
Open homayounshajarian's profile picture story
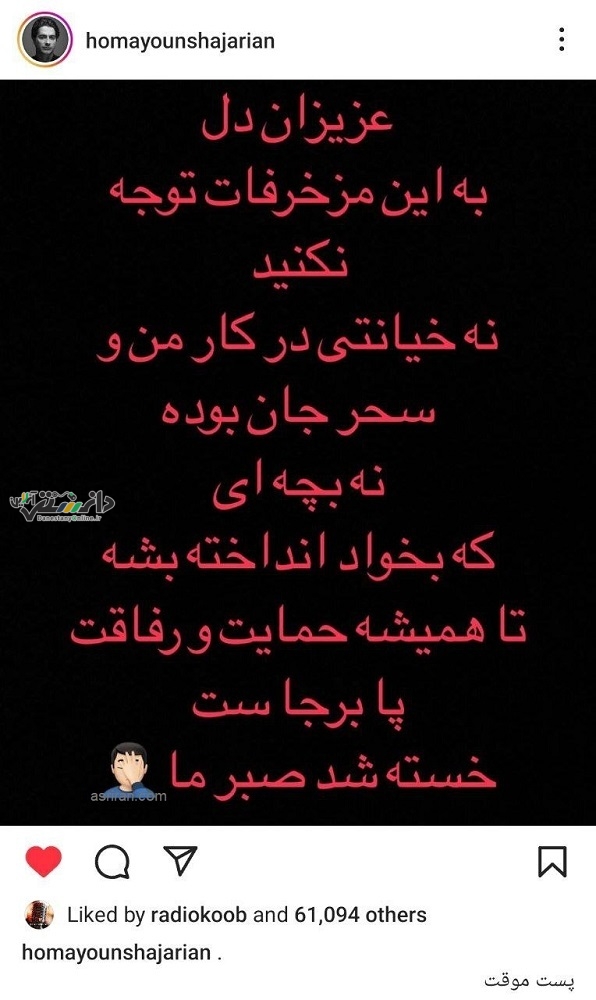43,41
